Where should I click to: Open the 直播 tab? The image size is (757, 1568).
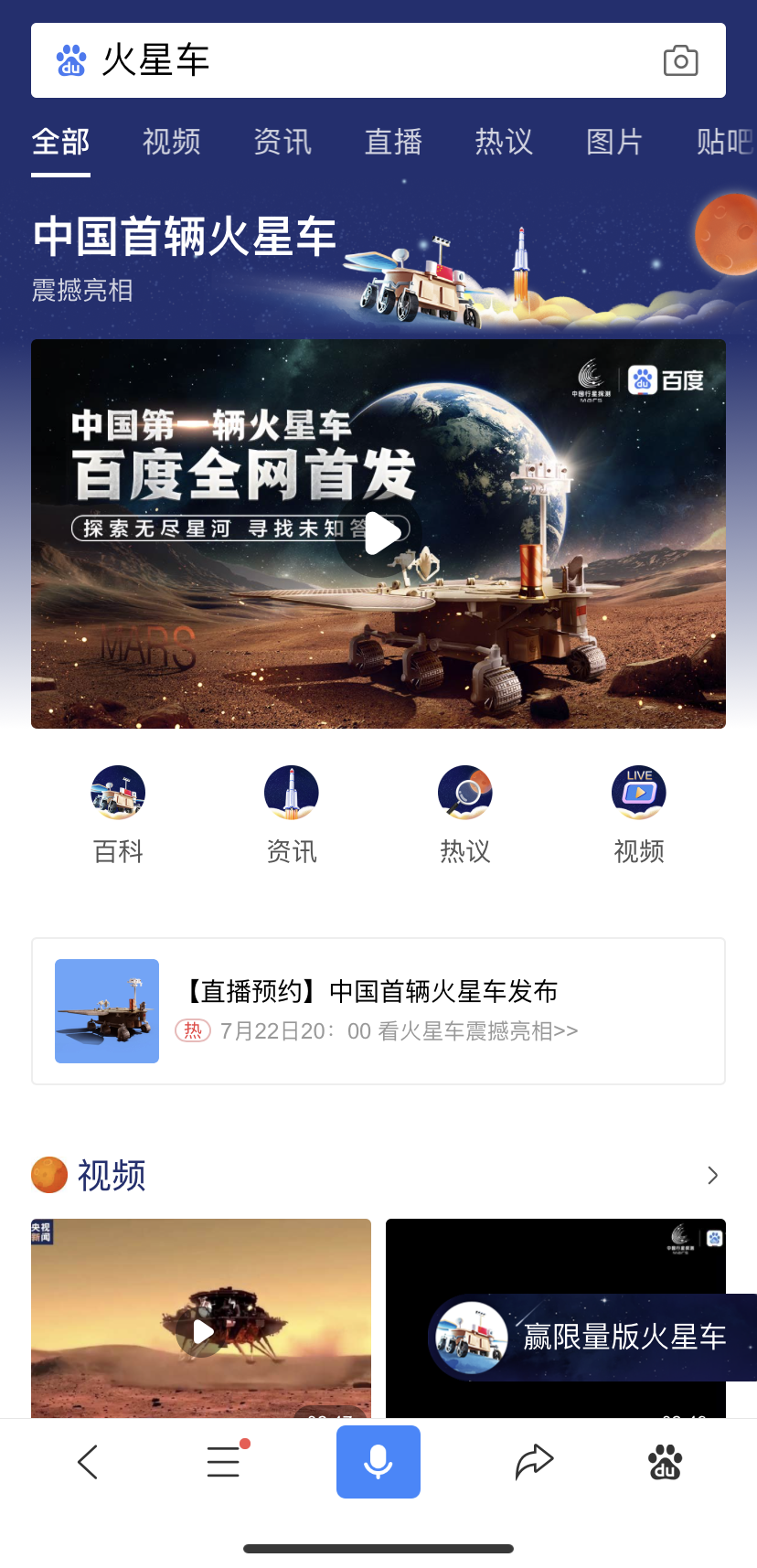(392, 143)
